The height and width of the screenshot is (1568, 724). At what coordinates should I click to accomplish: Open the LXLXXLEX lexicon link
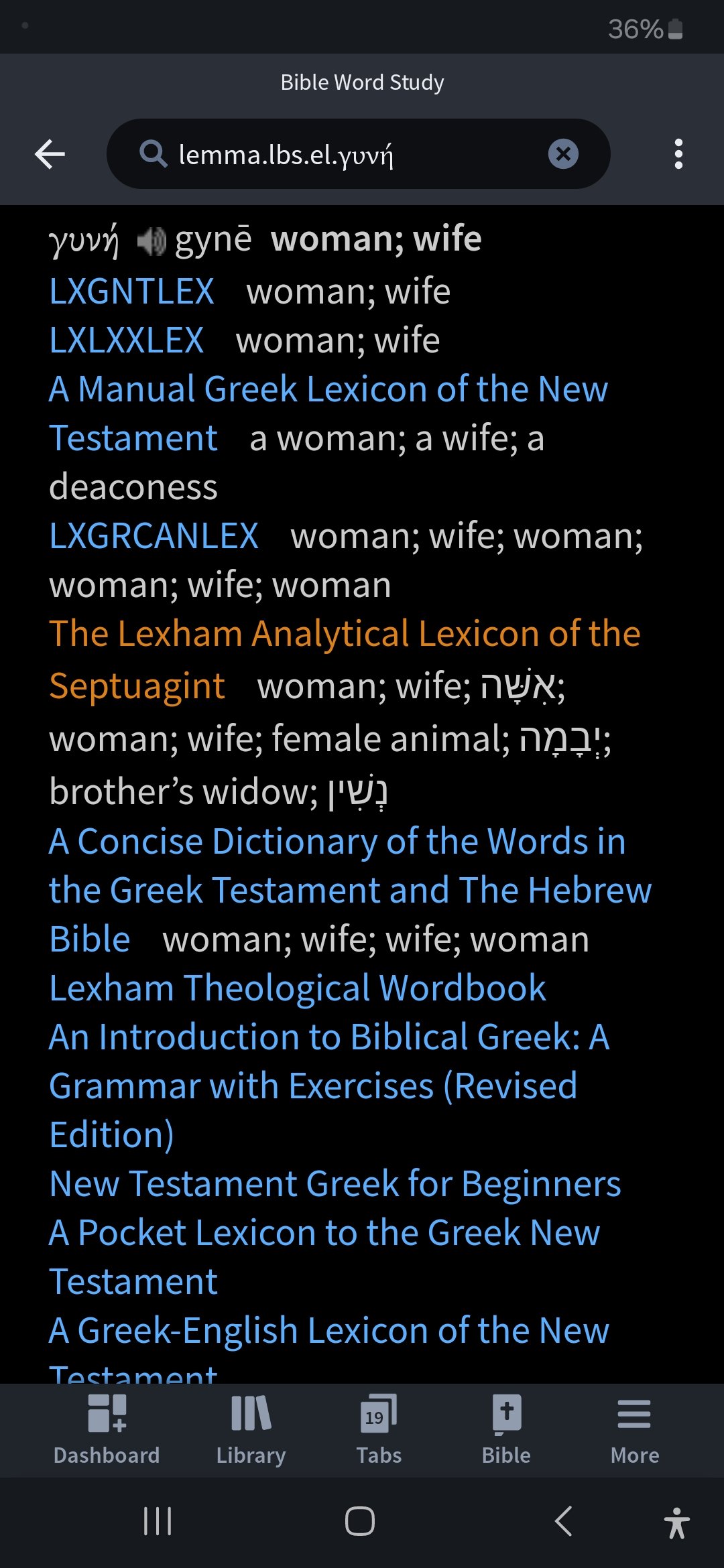127,341
